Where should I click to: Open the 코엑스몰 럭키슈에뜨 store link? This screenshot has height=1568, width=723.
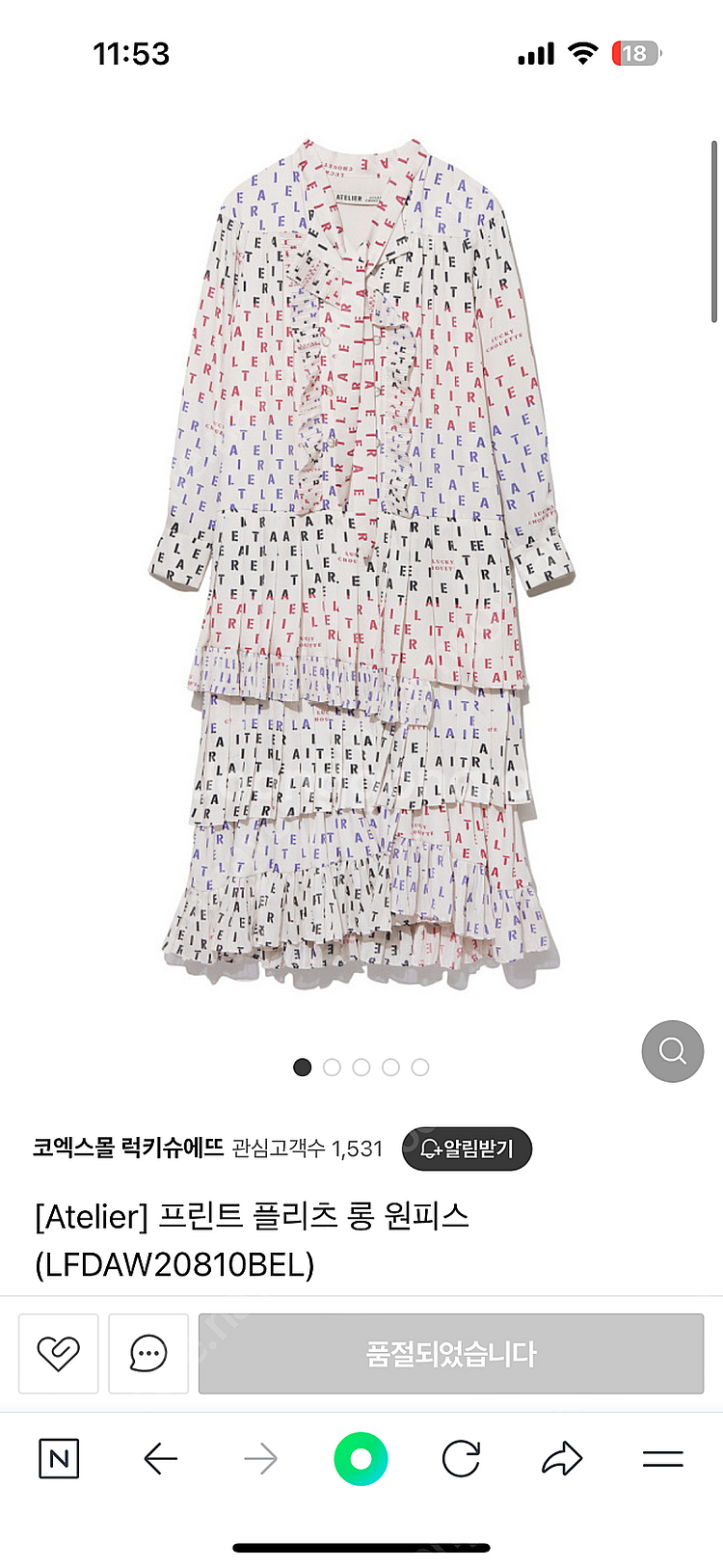(x=128, y=1148)
